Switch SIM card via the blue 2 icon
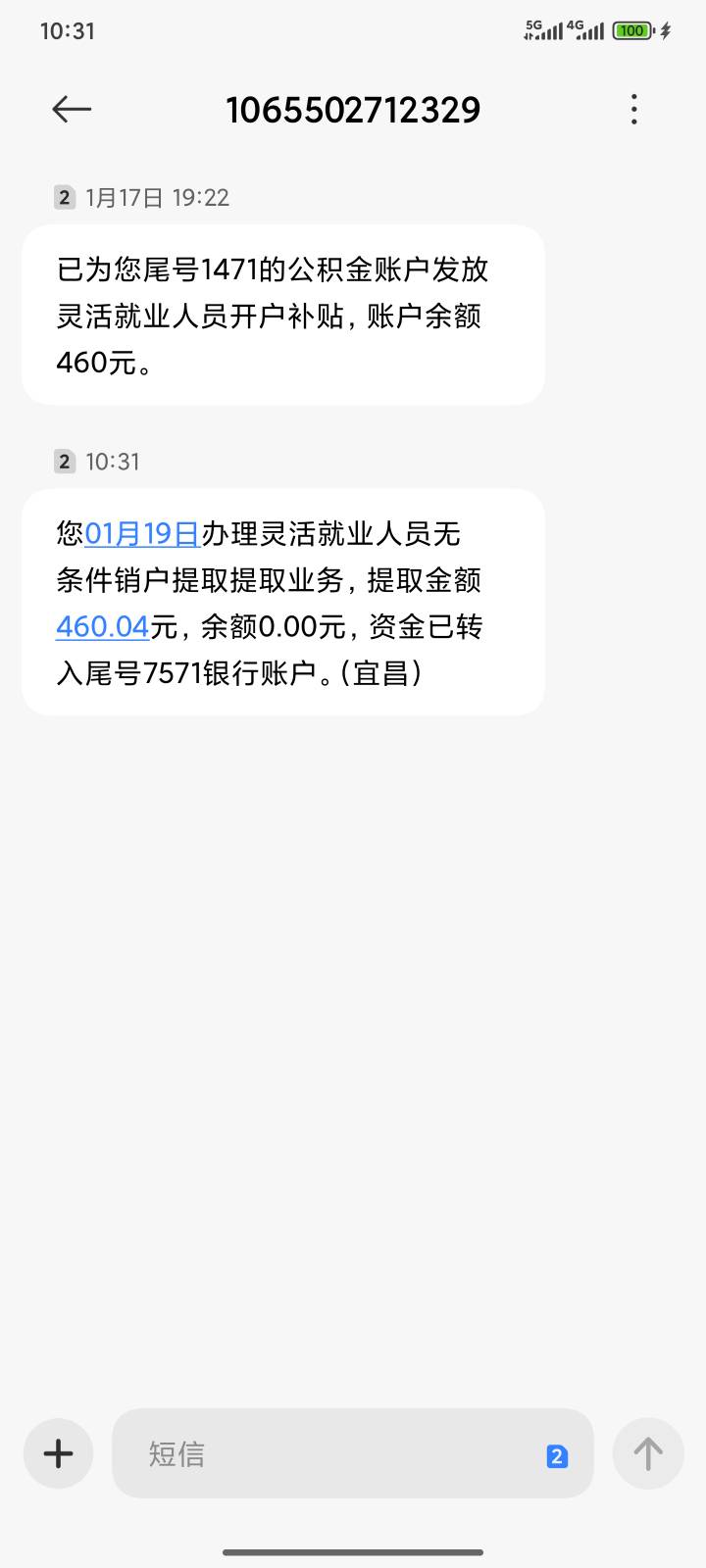The width and height of the screenshot is (706, 1568). tap(557, 1456)
